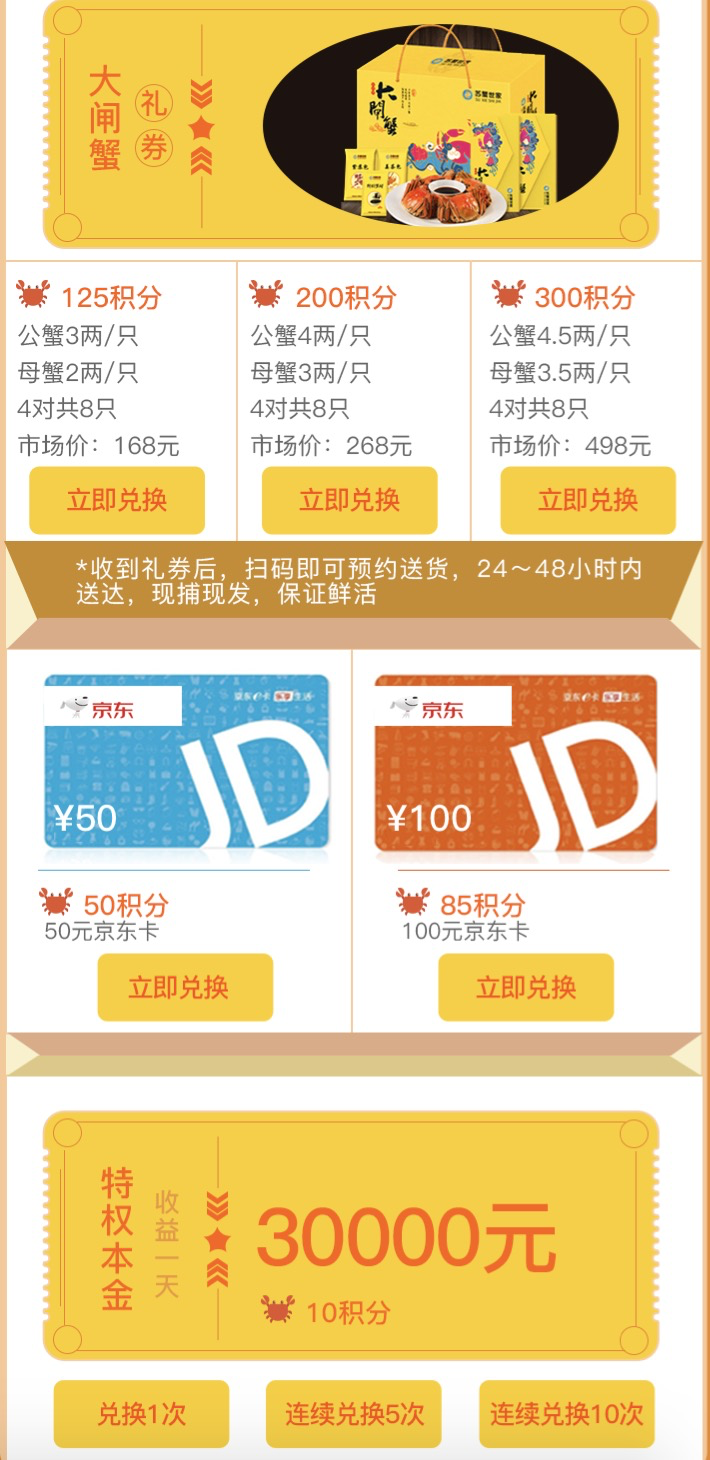The image size is (710, 1460).
Task: Redeem the 50元京东卡 for 50积分
Action: click(x=185, y=987)
